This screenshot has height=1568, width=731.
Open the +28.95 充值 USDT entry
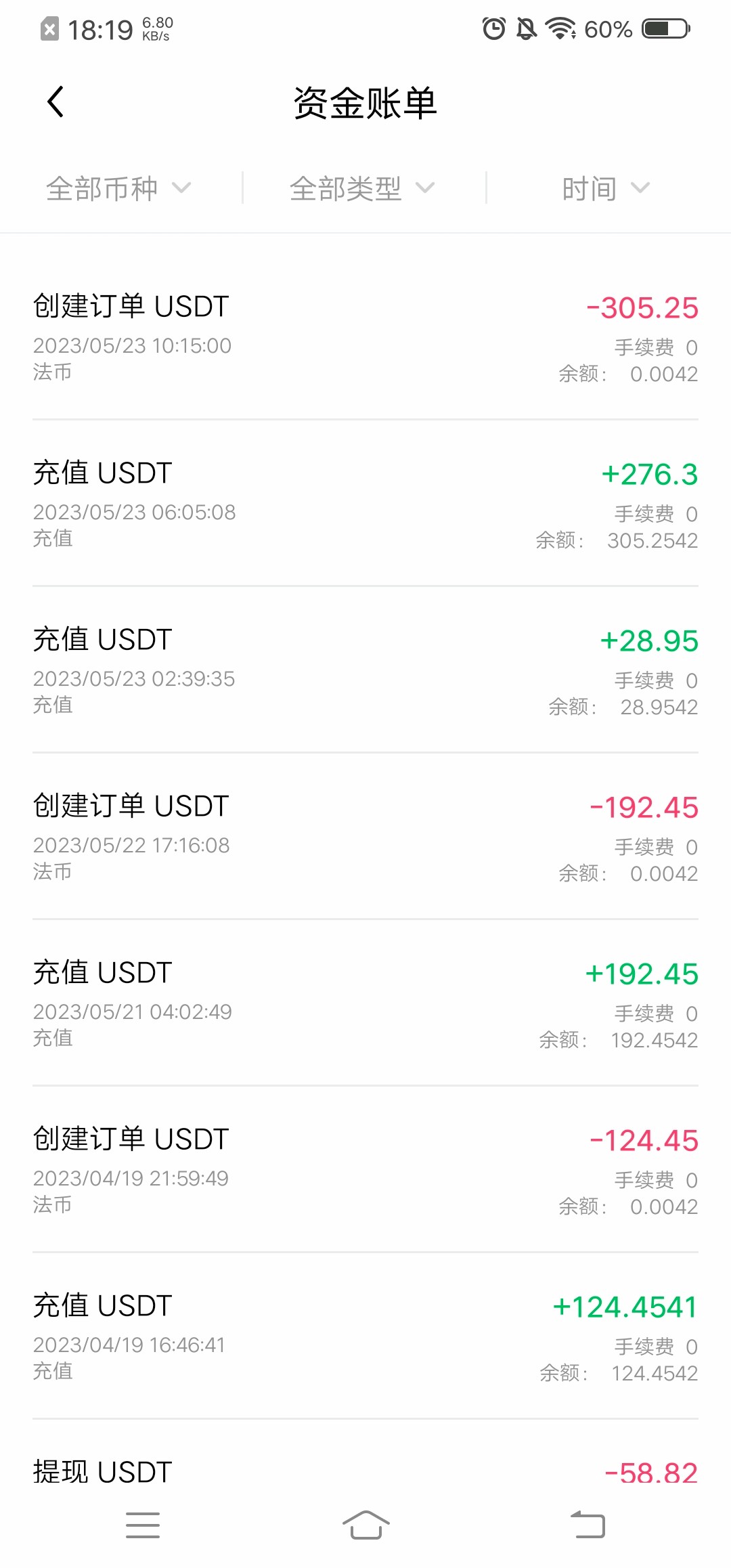click(365, 670)
